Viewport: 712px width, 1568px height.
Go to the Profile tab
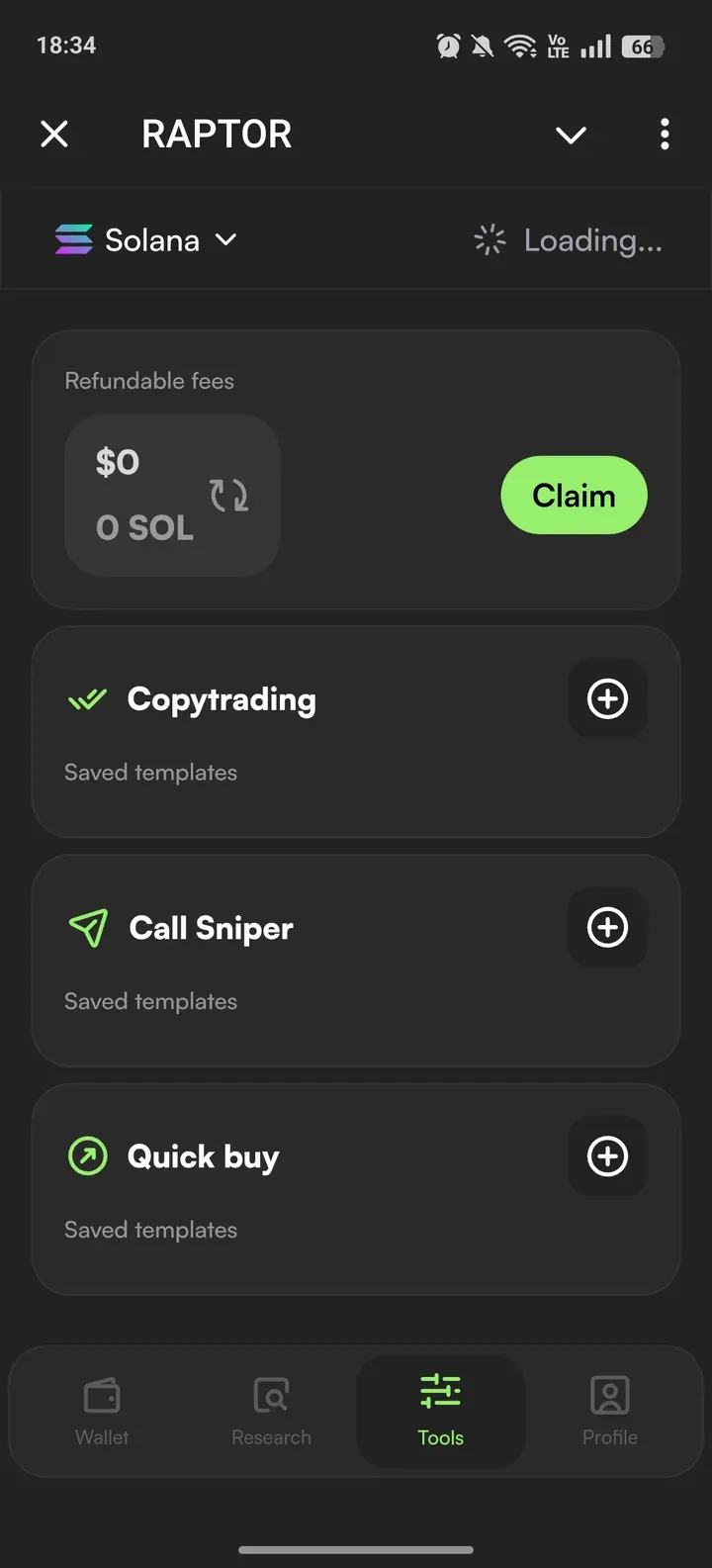[609, 1411]
